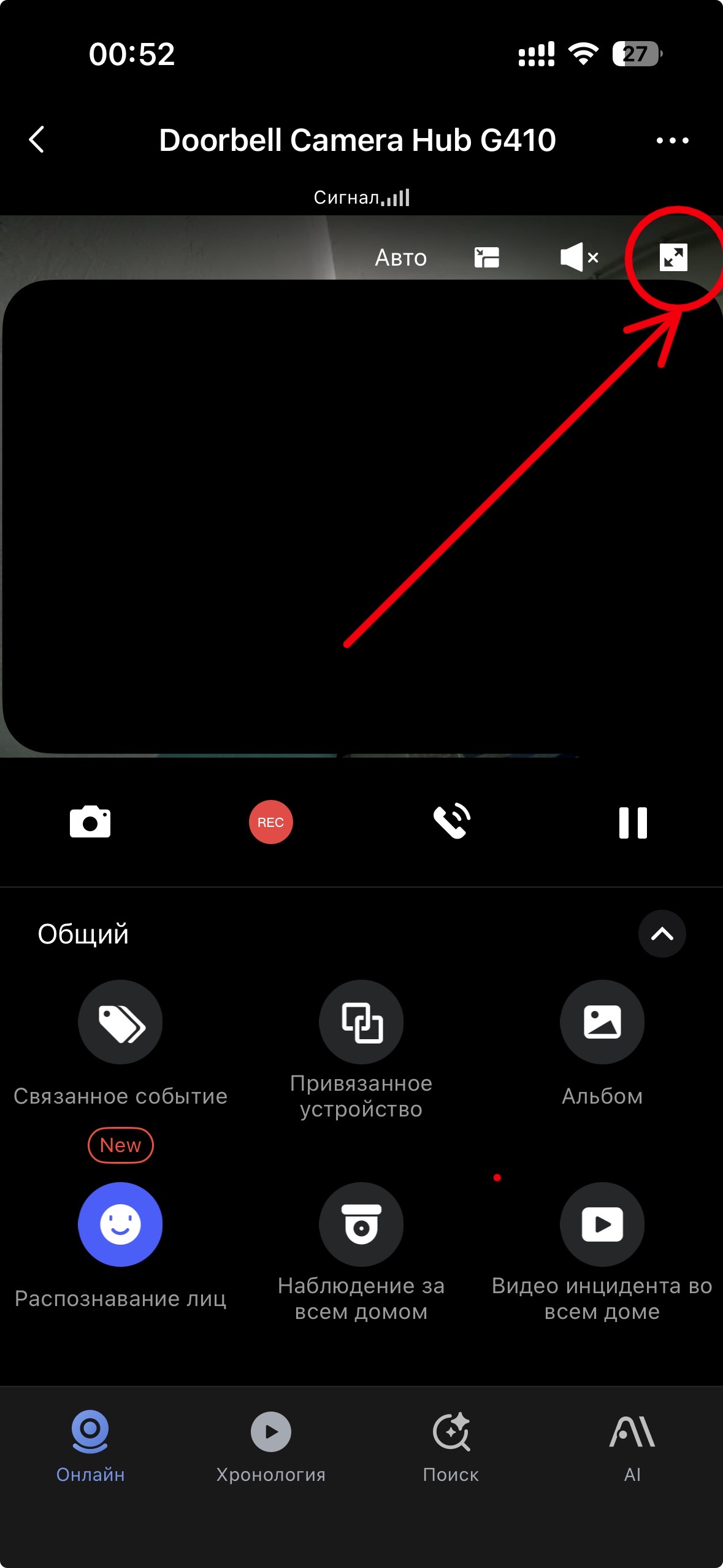
Task: Open Видео инцидента во всем доме
Action: [602, 1224]
